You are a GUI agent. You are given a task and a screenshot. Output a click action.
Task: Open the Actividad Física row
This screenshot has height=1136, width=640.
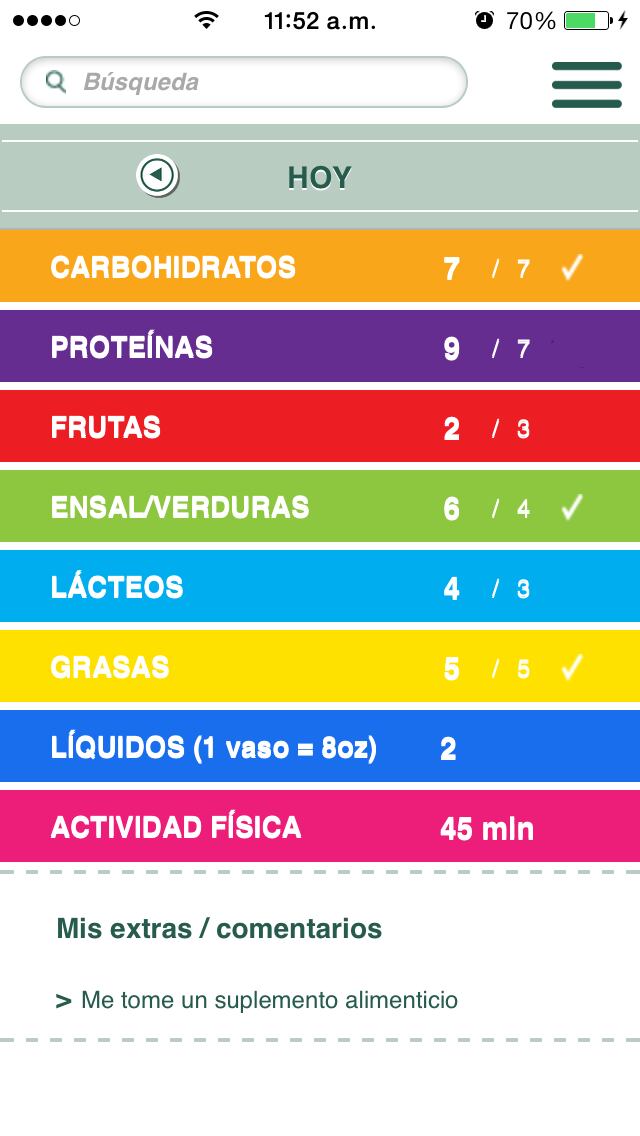click(320, 827)
